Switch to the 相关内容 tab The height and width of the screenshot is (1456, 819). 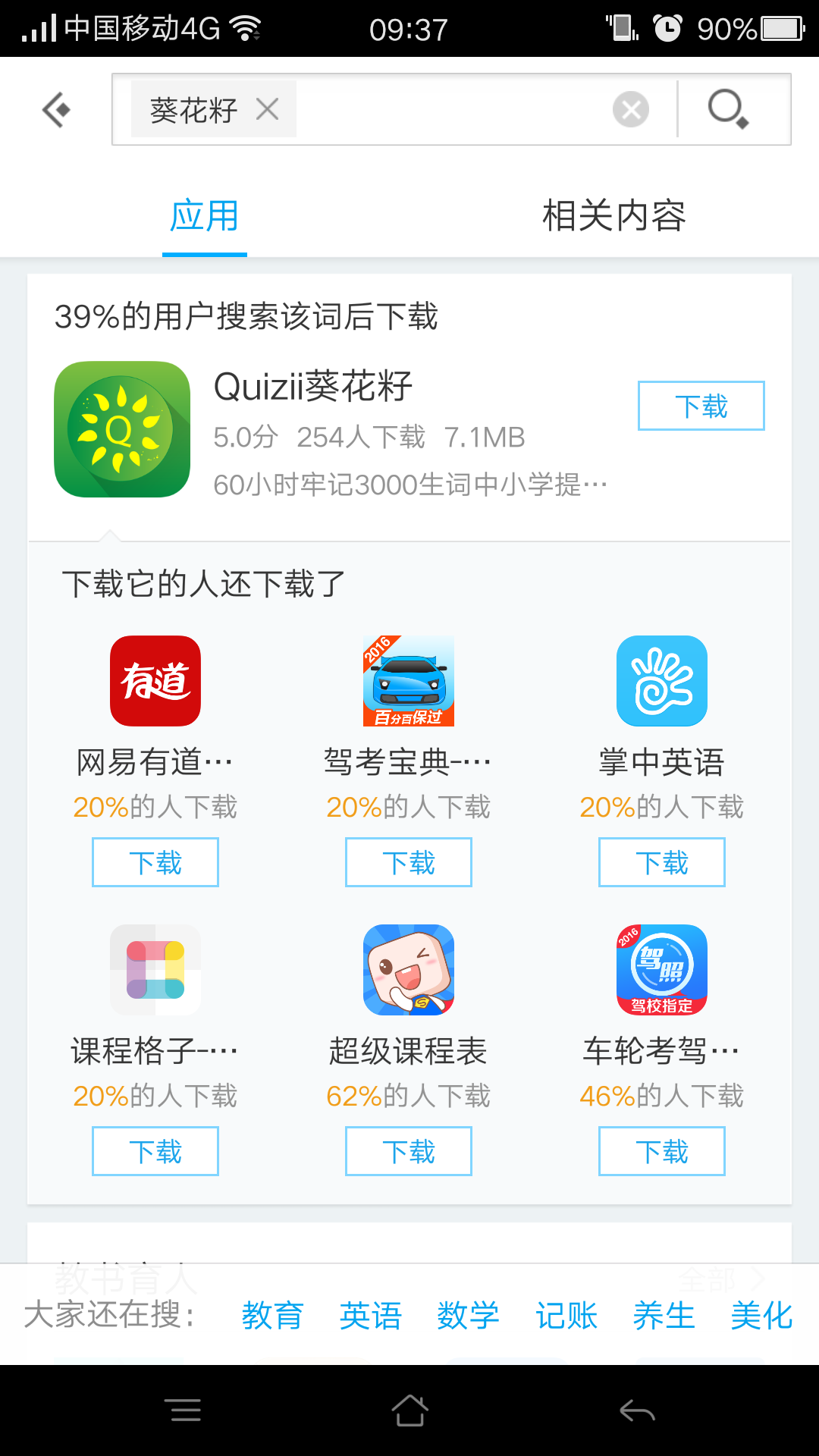pos(613,216)
